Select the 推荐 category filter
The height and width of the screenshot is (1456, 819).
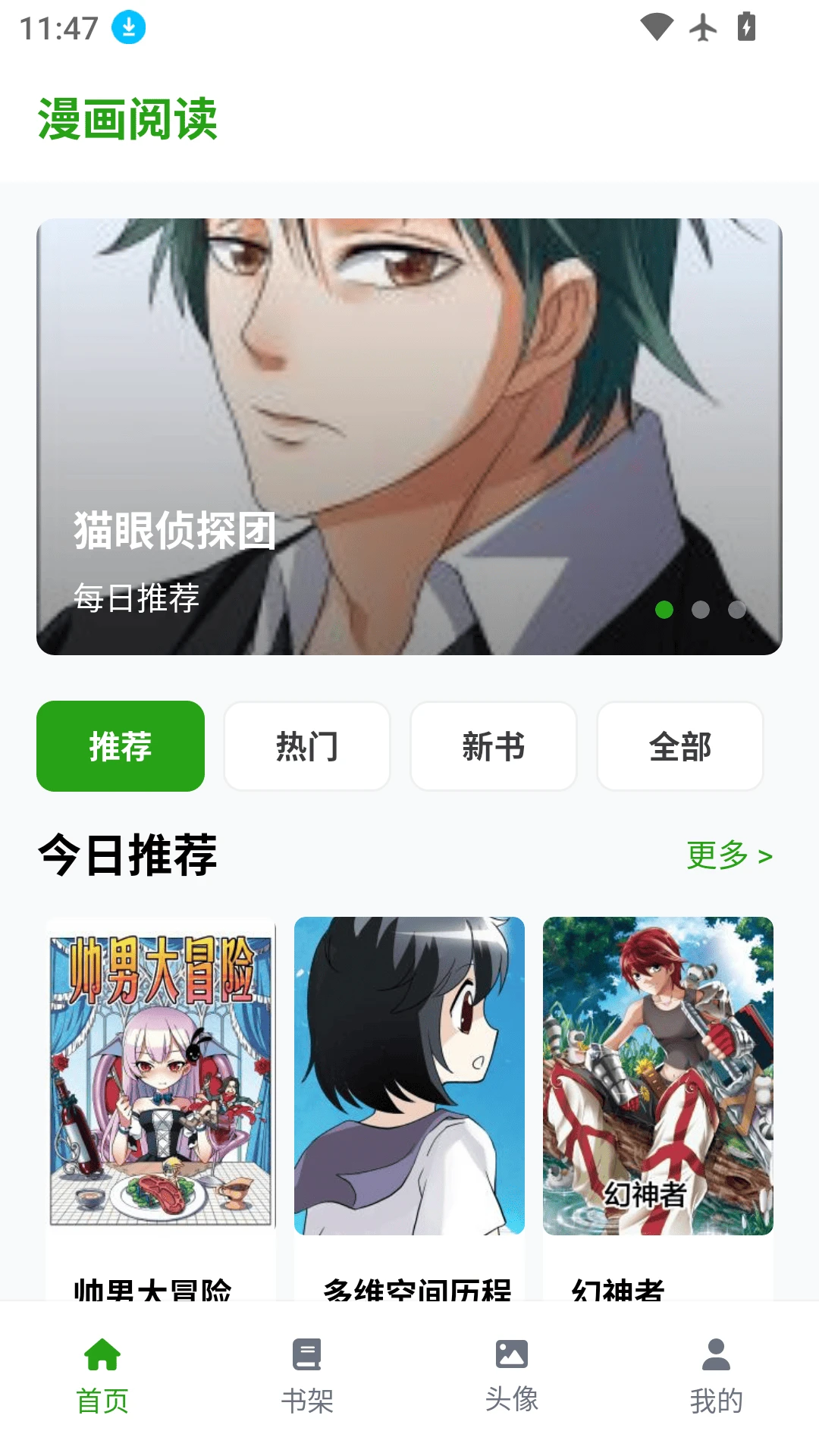[121, 745]
